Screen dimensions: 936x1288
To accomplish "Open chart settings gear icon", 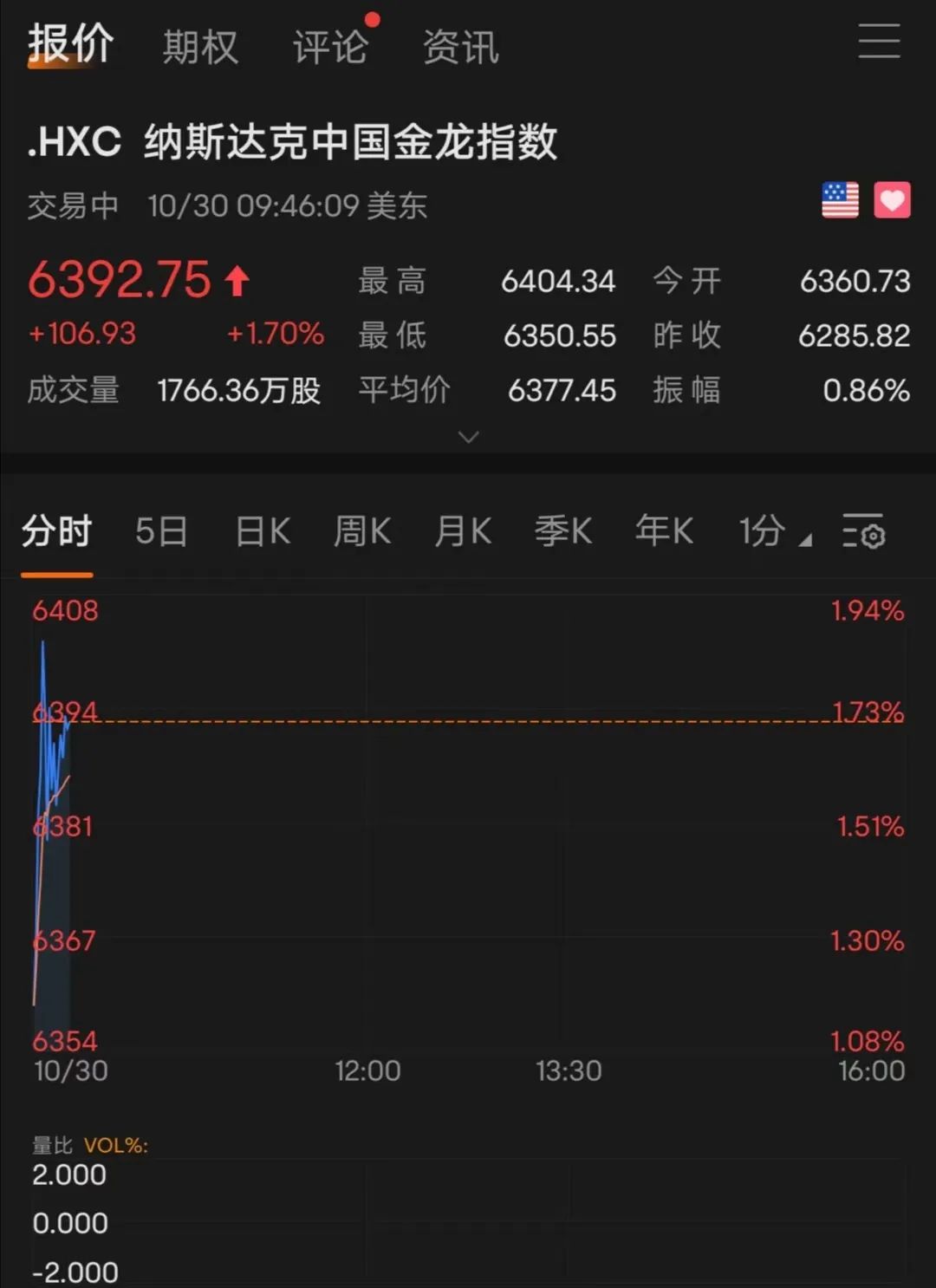I will coord(863,531).
